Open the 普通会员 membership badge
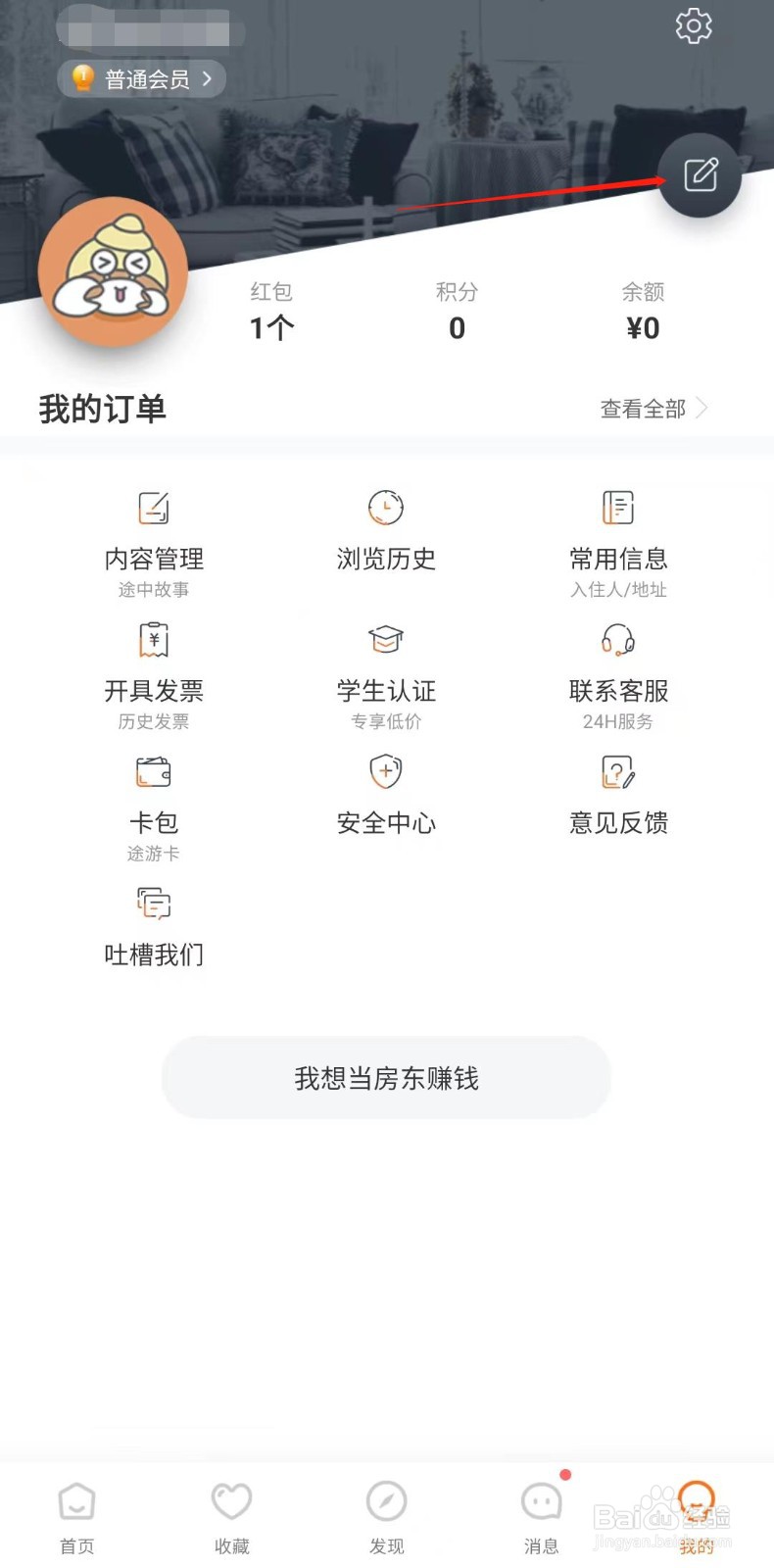Screen dimensions: 774x1568 [x=142, y=79]
